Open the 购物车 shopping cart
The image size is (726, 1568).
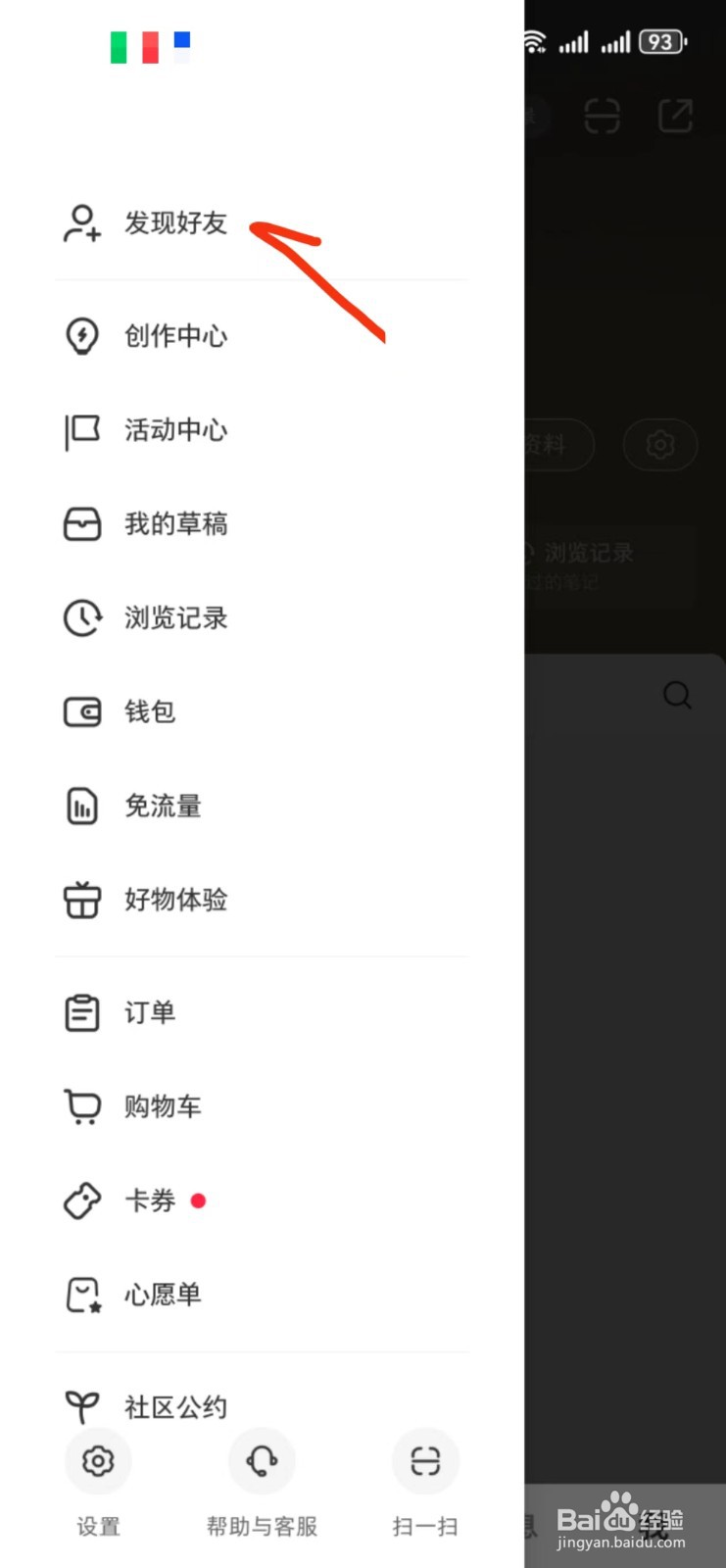163,1106
